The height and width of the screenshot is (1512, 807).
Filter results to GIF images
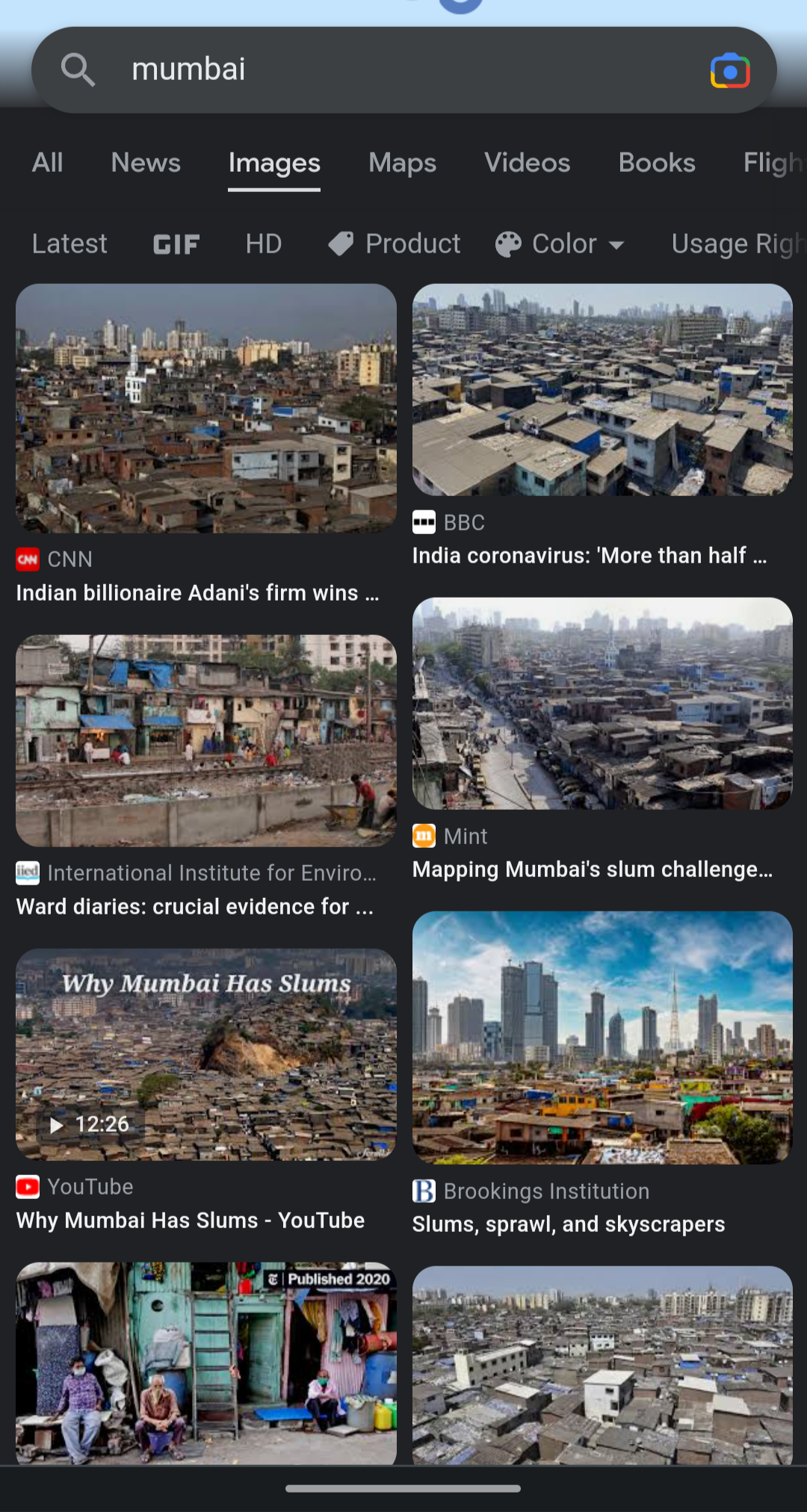(176, 244)
